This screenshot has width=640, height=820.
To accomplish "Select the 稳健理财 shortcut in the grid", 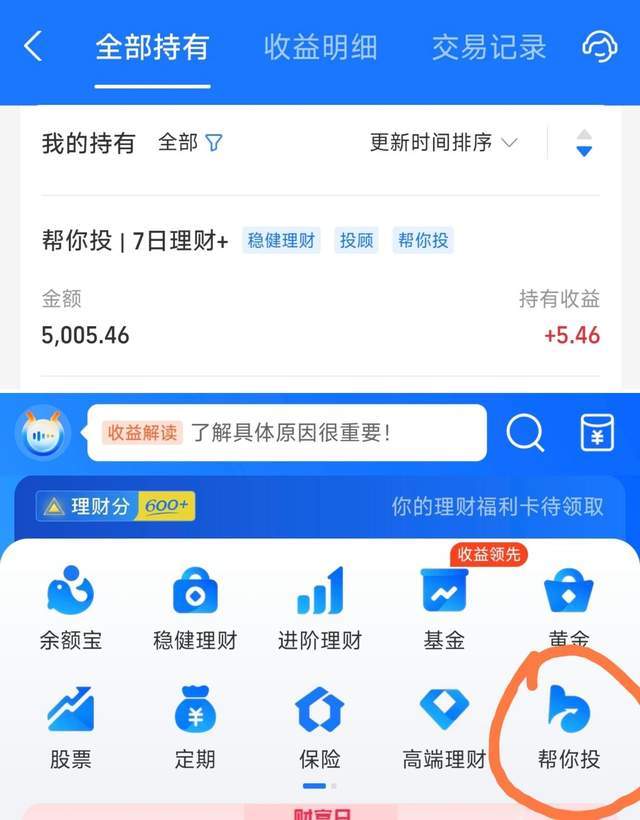I will pyautogui.click(x=195, y=608).
